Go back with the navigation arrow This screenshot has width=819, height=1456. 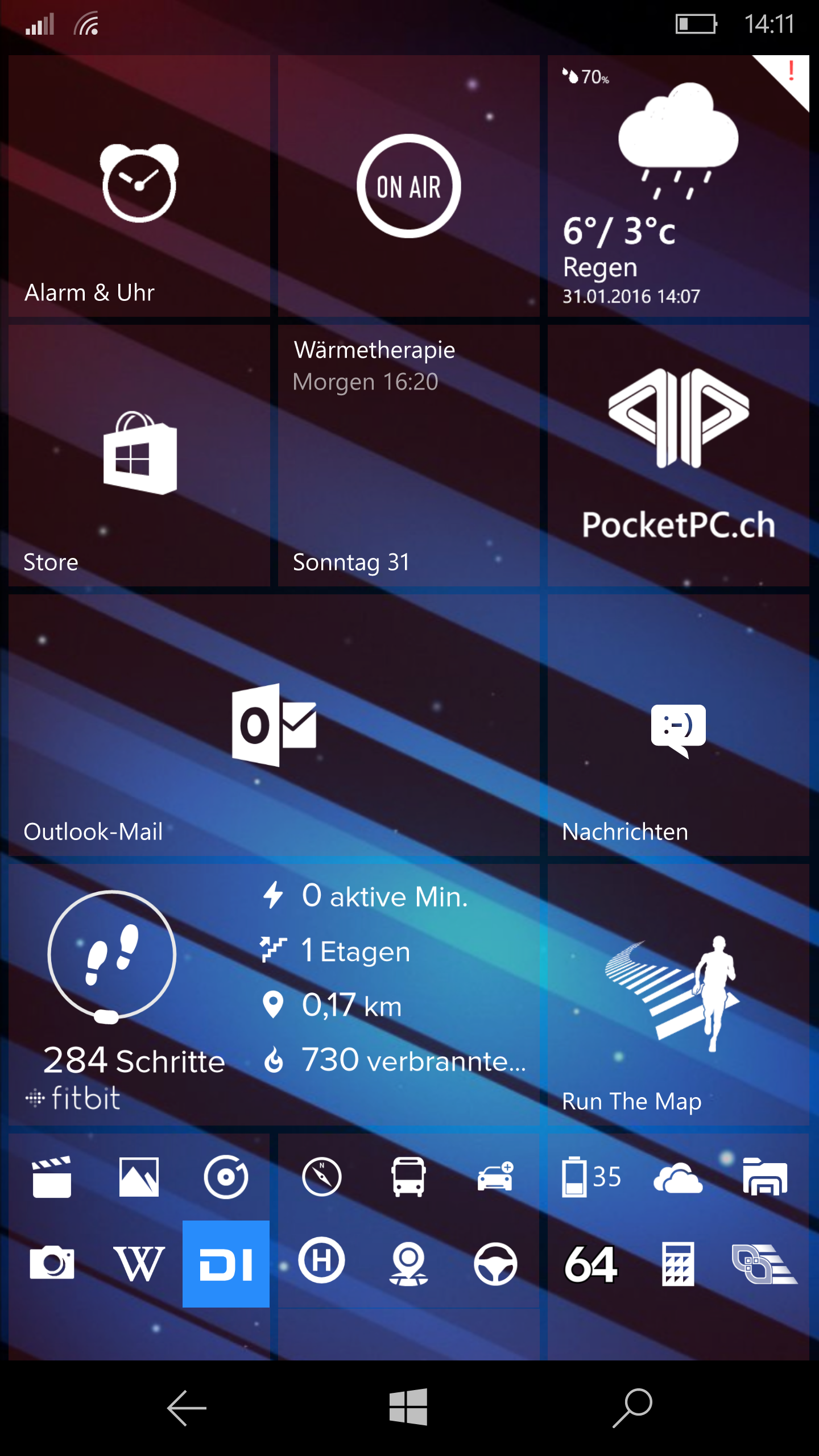pyautogui.click(x=187, y=1408)
